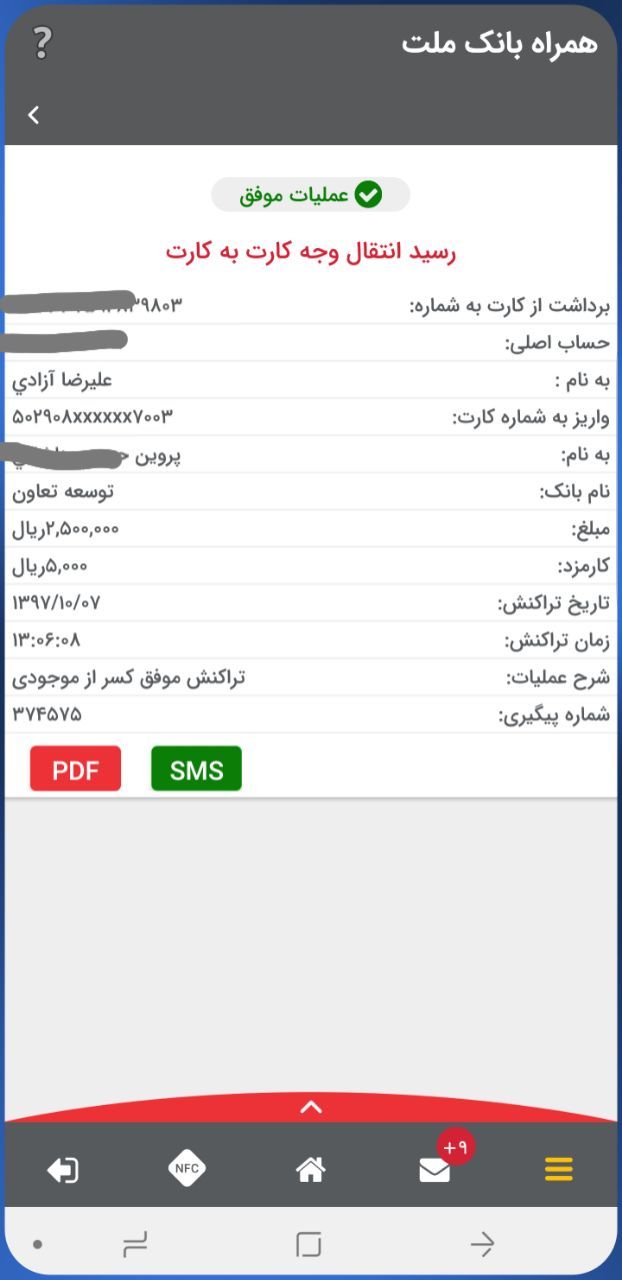The image size is (622, 1280).
Task: Expand the red bottom panel chevron
Action: point(311,1106)
